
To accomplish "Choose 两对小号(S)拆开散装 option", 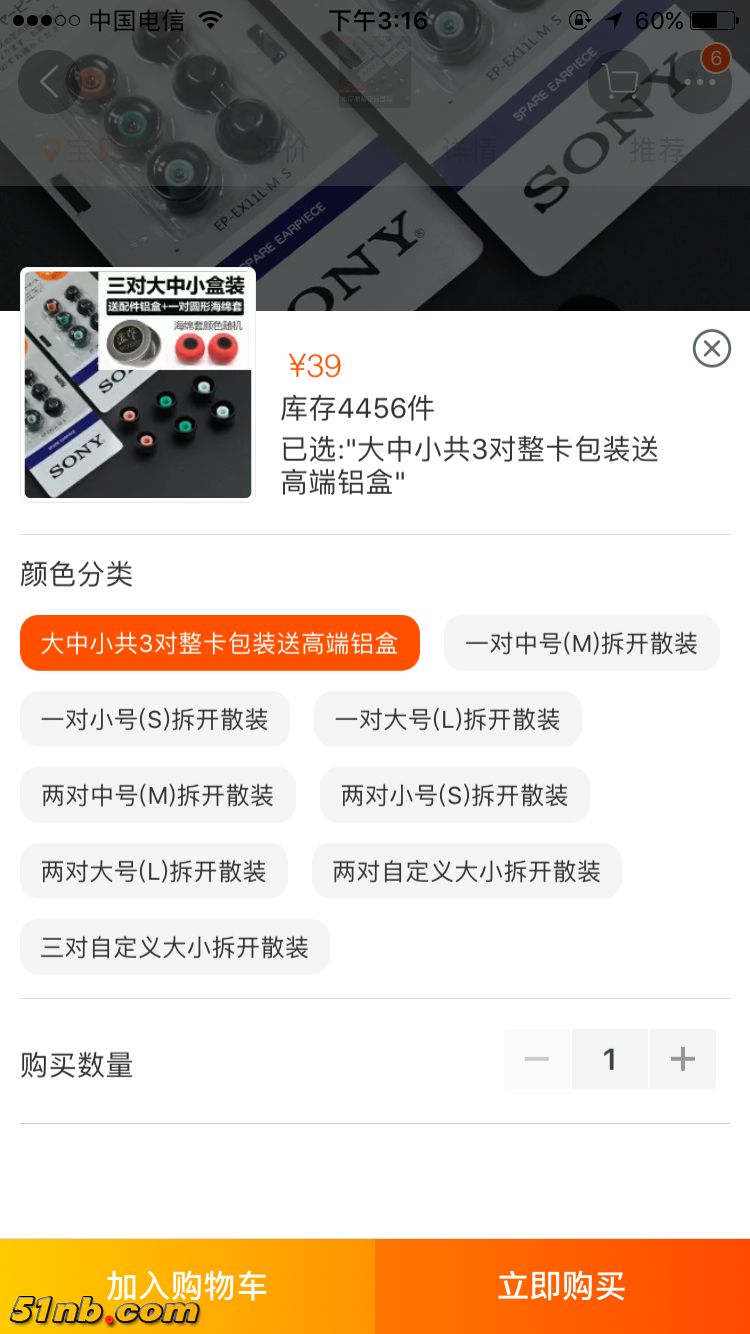I will [x=454, y=795].
